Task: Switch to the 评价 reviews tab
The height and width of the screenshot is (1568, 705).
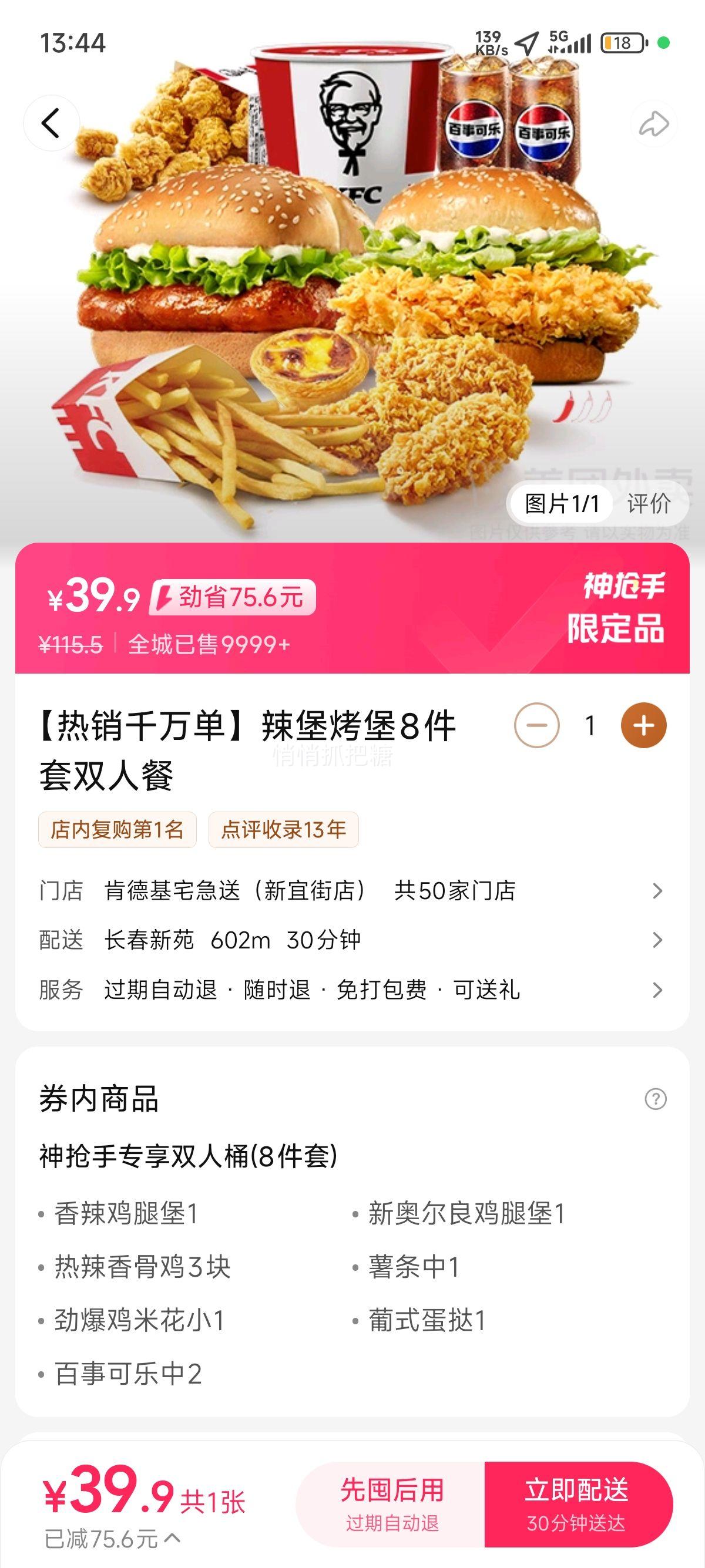Action: (x=649, y=503)
